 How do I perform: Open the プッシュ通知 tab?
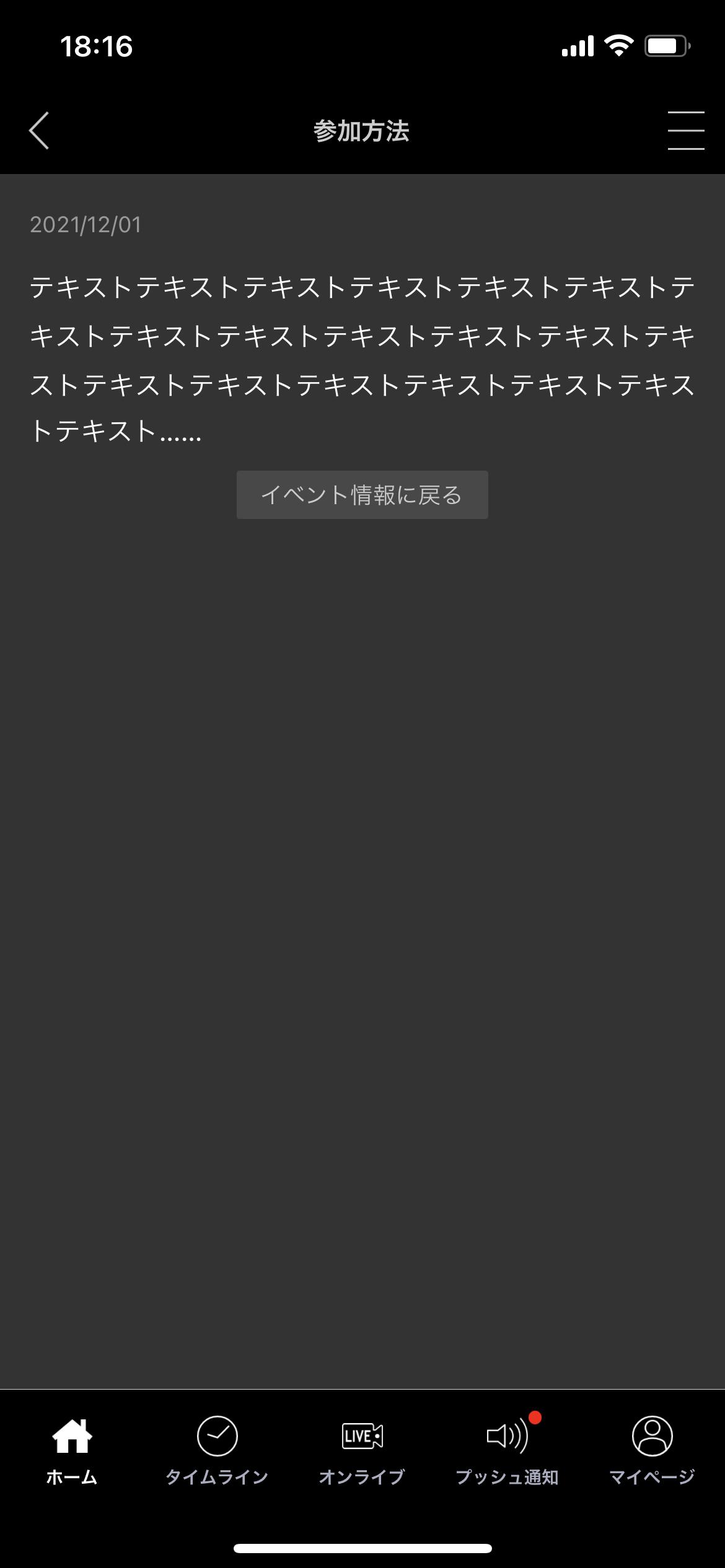tap(507, 1450)
